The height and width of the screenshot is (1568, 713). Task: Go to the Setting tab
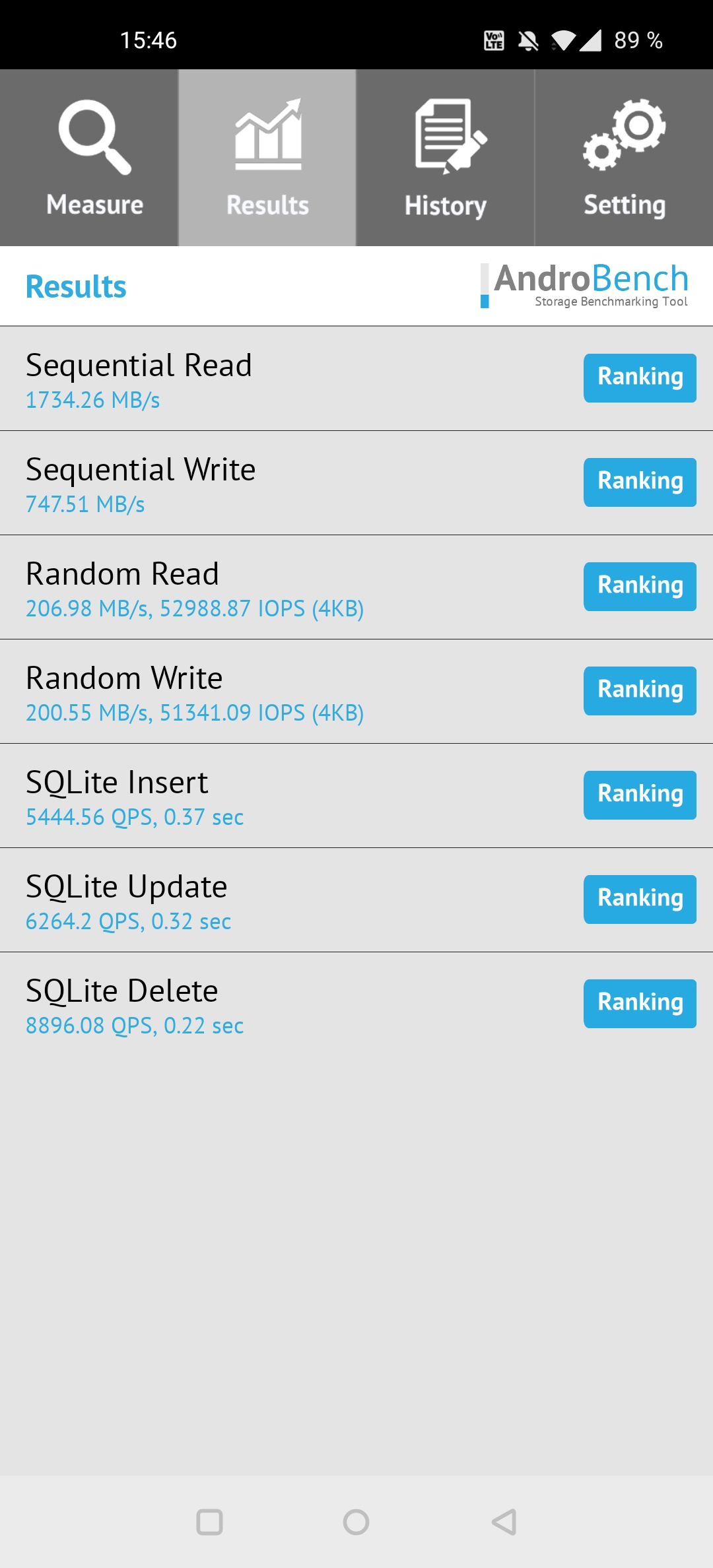(x=624, y=158)
